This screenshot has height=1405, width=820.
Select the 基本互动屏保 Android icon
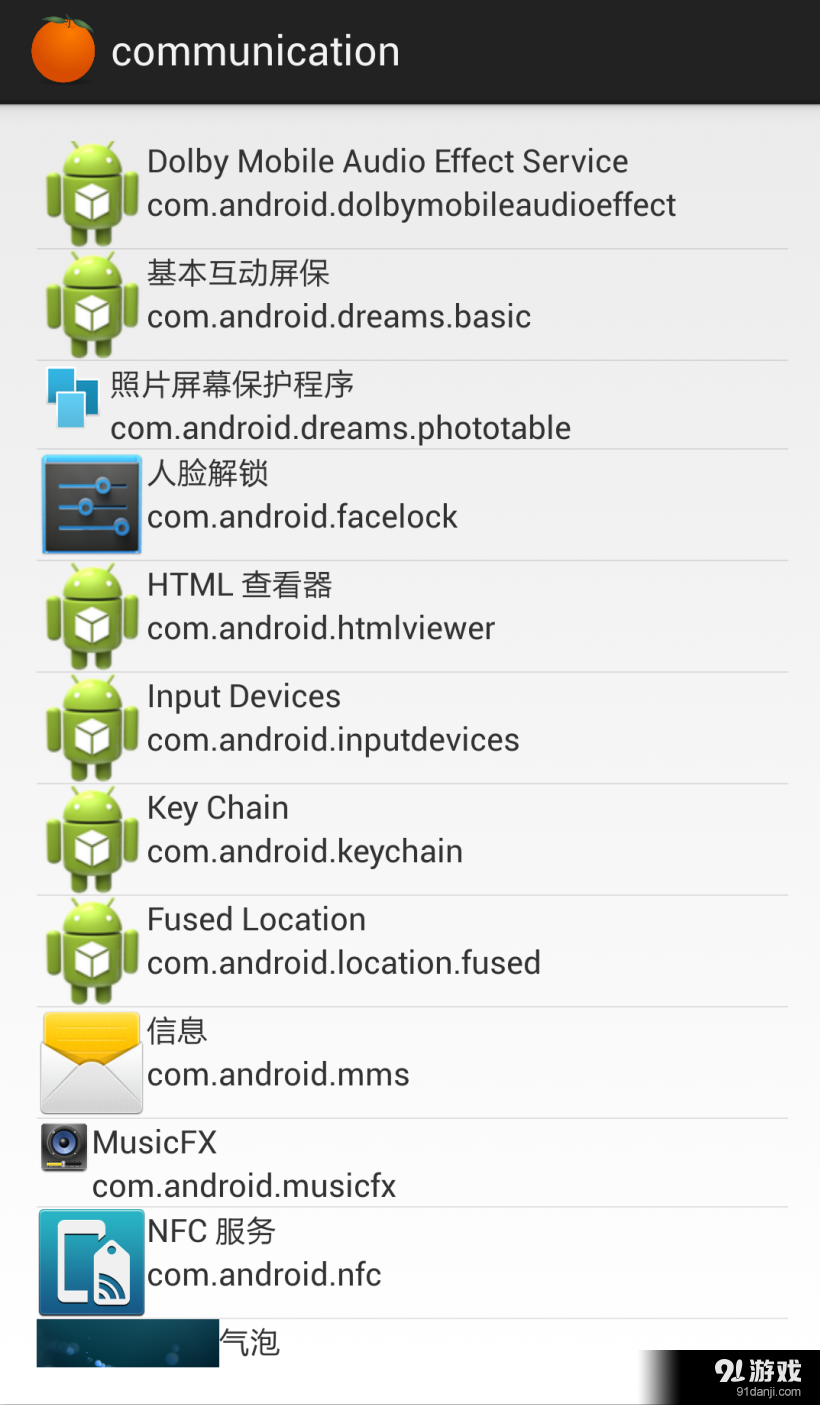click(x=90, y=302)
